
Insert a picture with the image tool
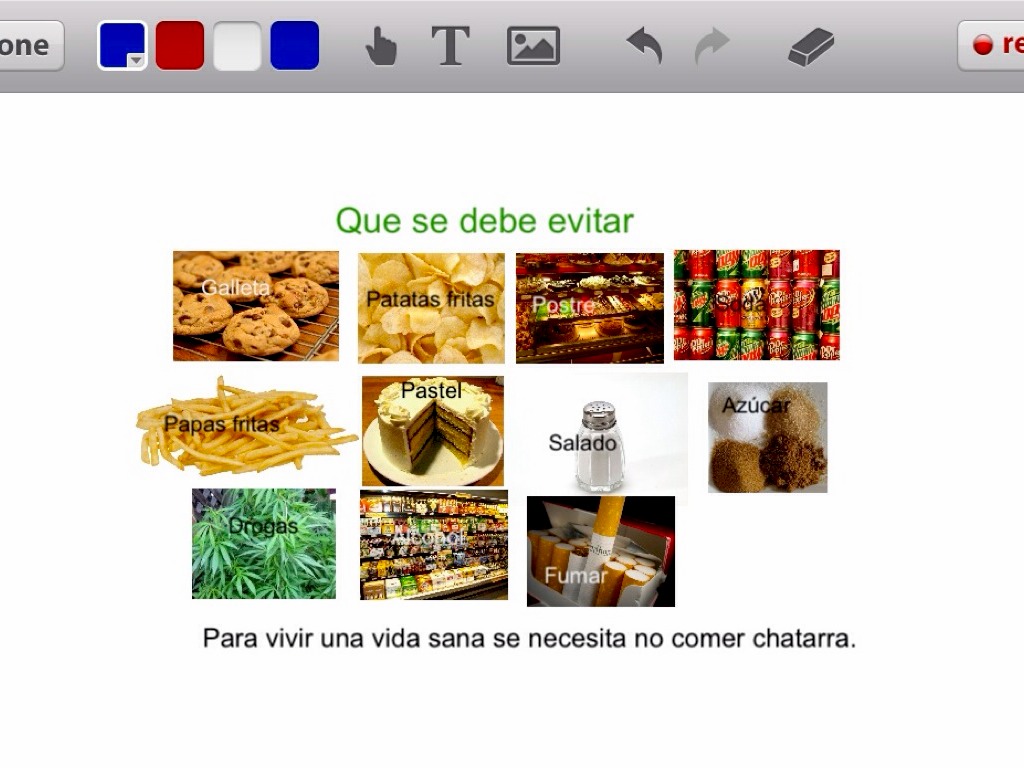[533, 46]
